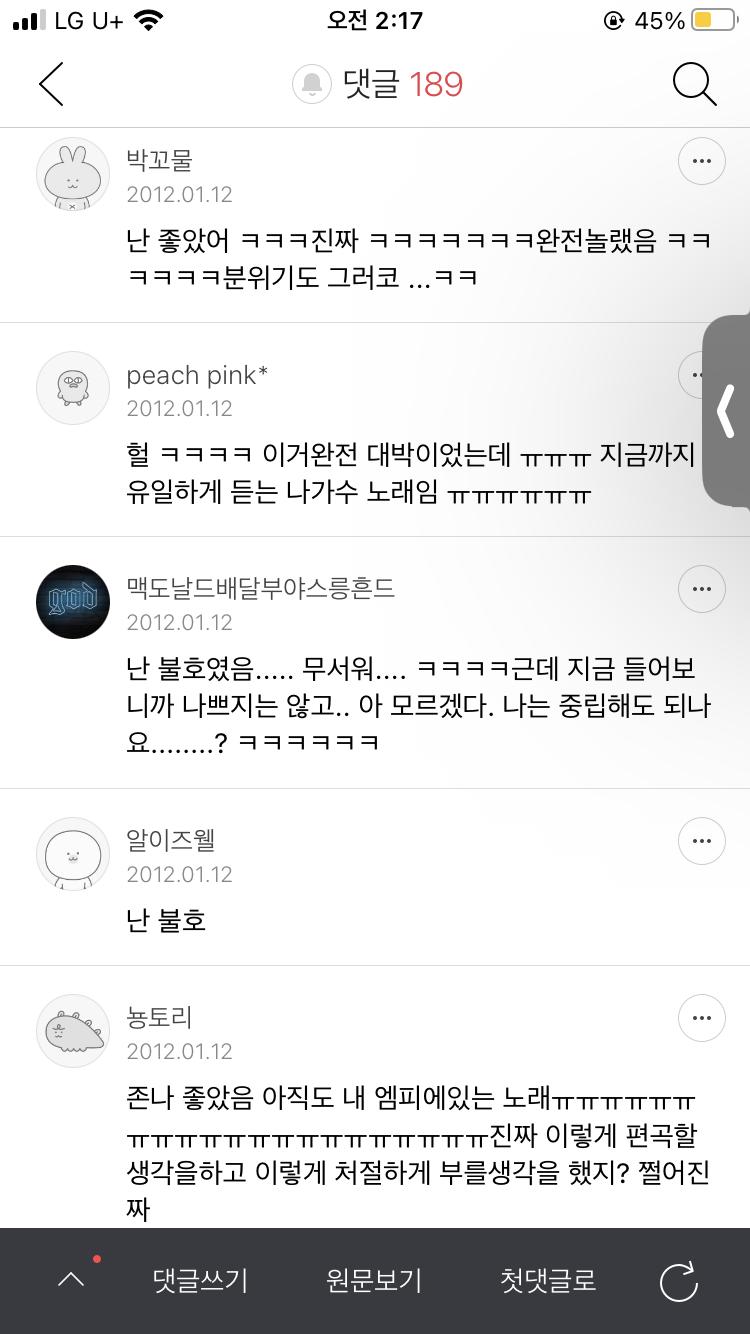
Task: Tap peach pink*'s bird avatar icon
Action: coord(72,387)
